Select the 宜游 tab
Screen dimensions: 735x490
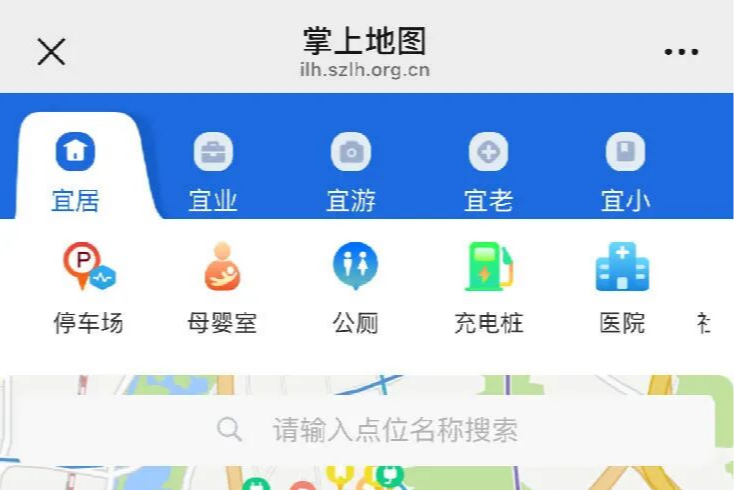tap(351, 172)
